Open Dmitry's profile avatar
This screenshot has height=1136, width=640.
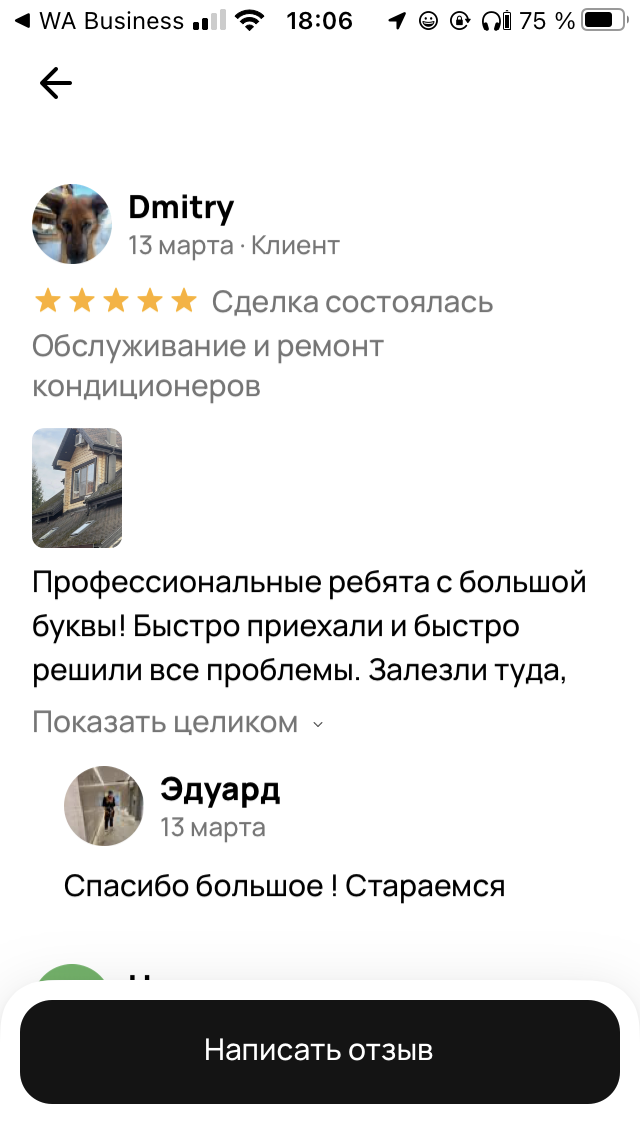coord(72,224)
